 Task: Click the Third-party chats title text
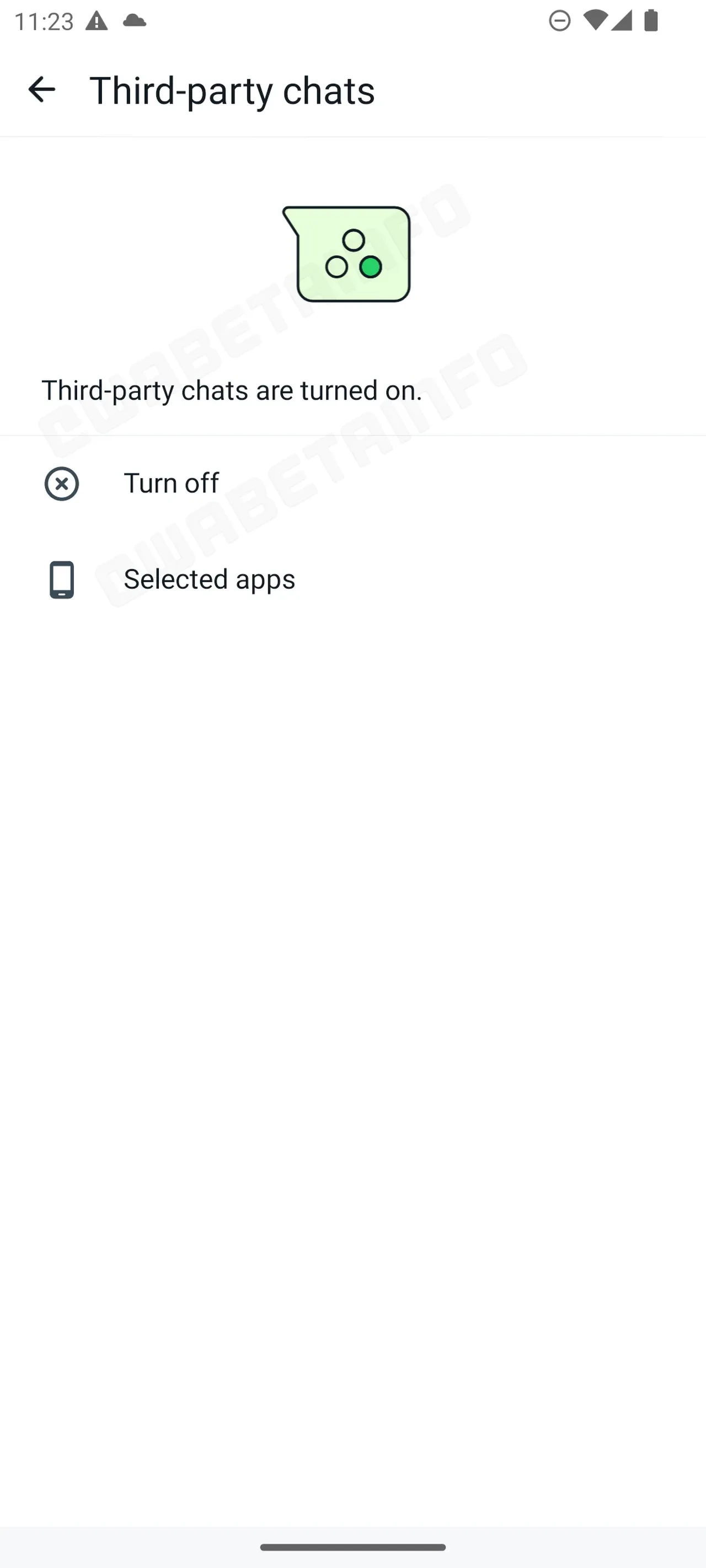click(x=232, y=90)
